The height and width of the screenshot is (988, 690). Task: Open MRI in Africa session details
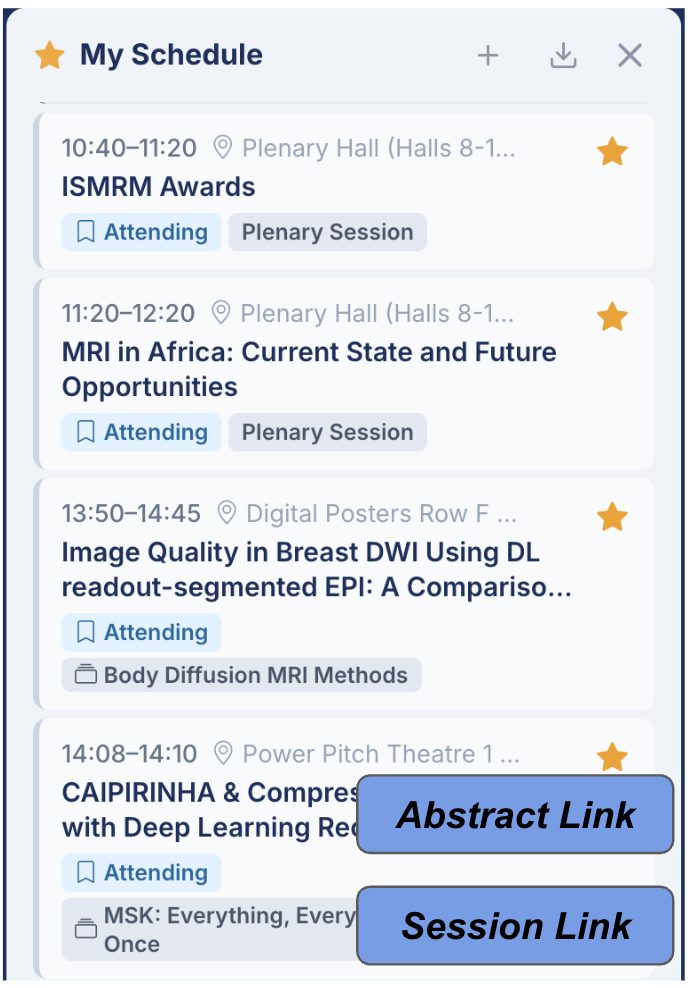click(x=309, y=369)
